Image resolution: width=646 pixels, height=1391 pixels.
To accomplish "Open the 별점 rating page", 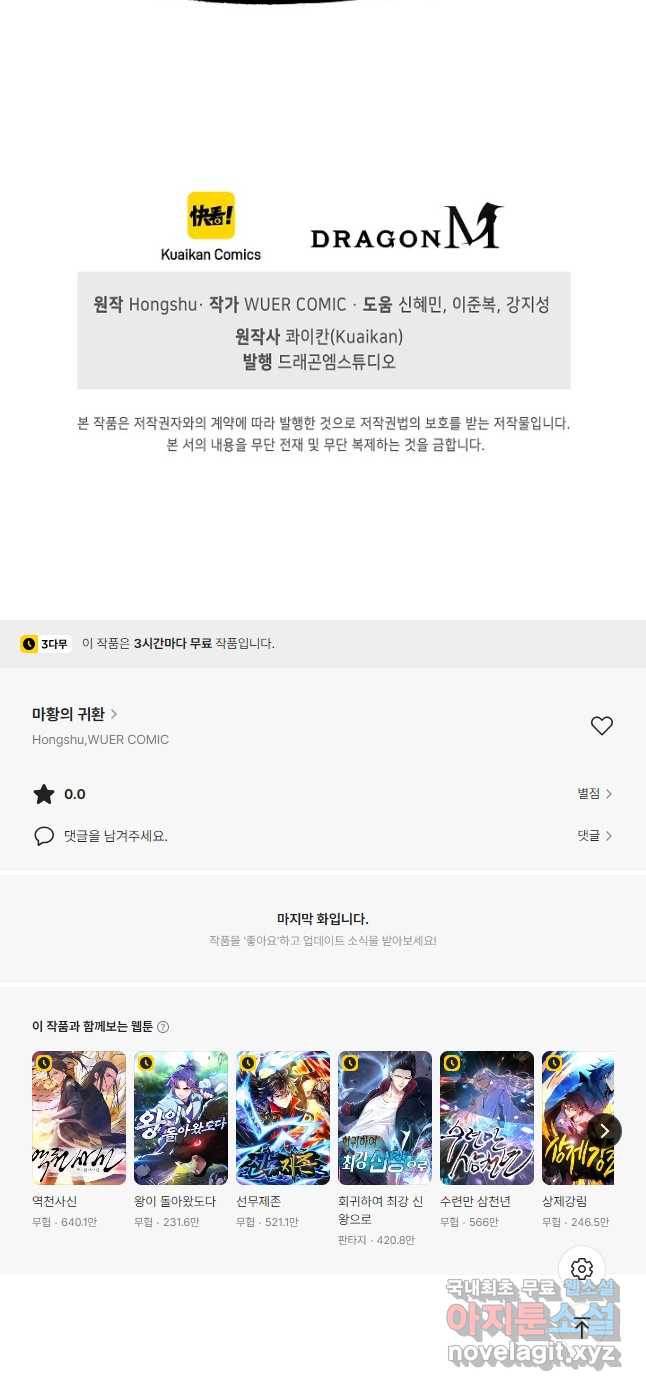I will click(594, 794).
